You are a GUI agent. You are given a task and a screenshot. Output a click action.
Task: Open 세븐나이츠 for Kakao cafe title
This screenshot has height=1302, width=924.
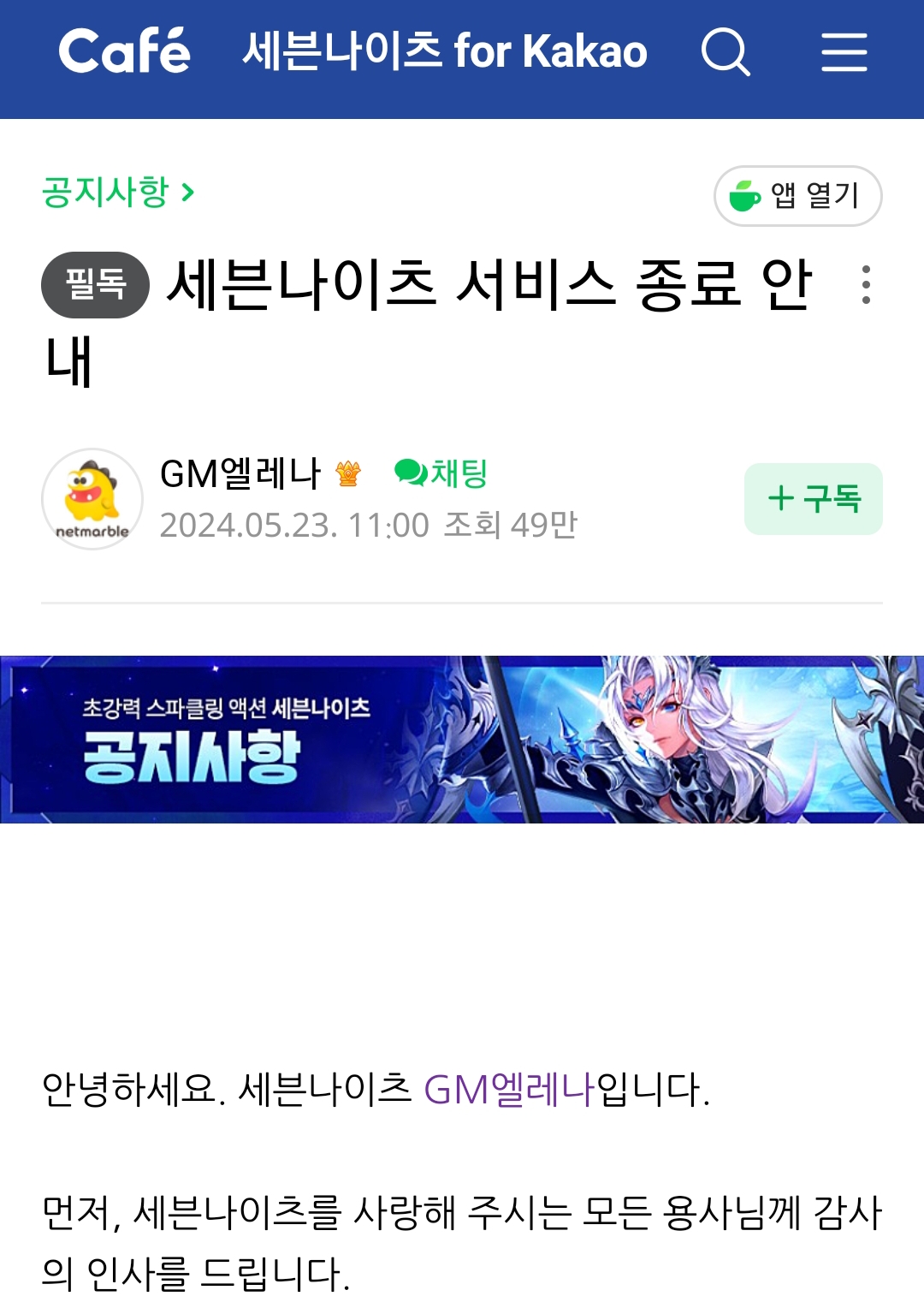click(x=444, y=51)
